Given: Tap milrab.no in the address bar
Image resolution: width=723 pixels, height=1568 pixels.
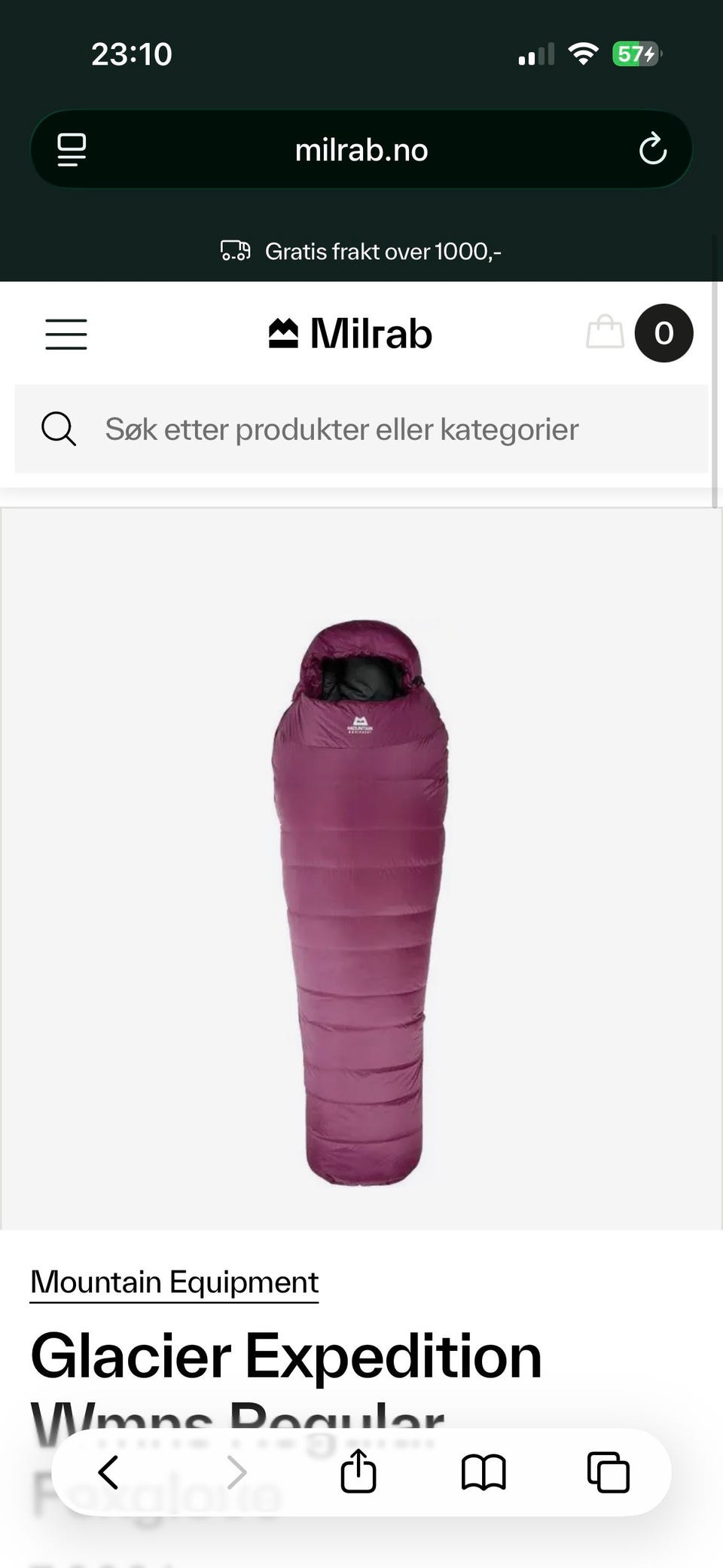Looking at the screenshot, I should (361, 148).
